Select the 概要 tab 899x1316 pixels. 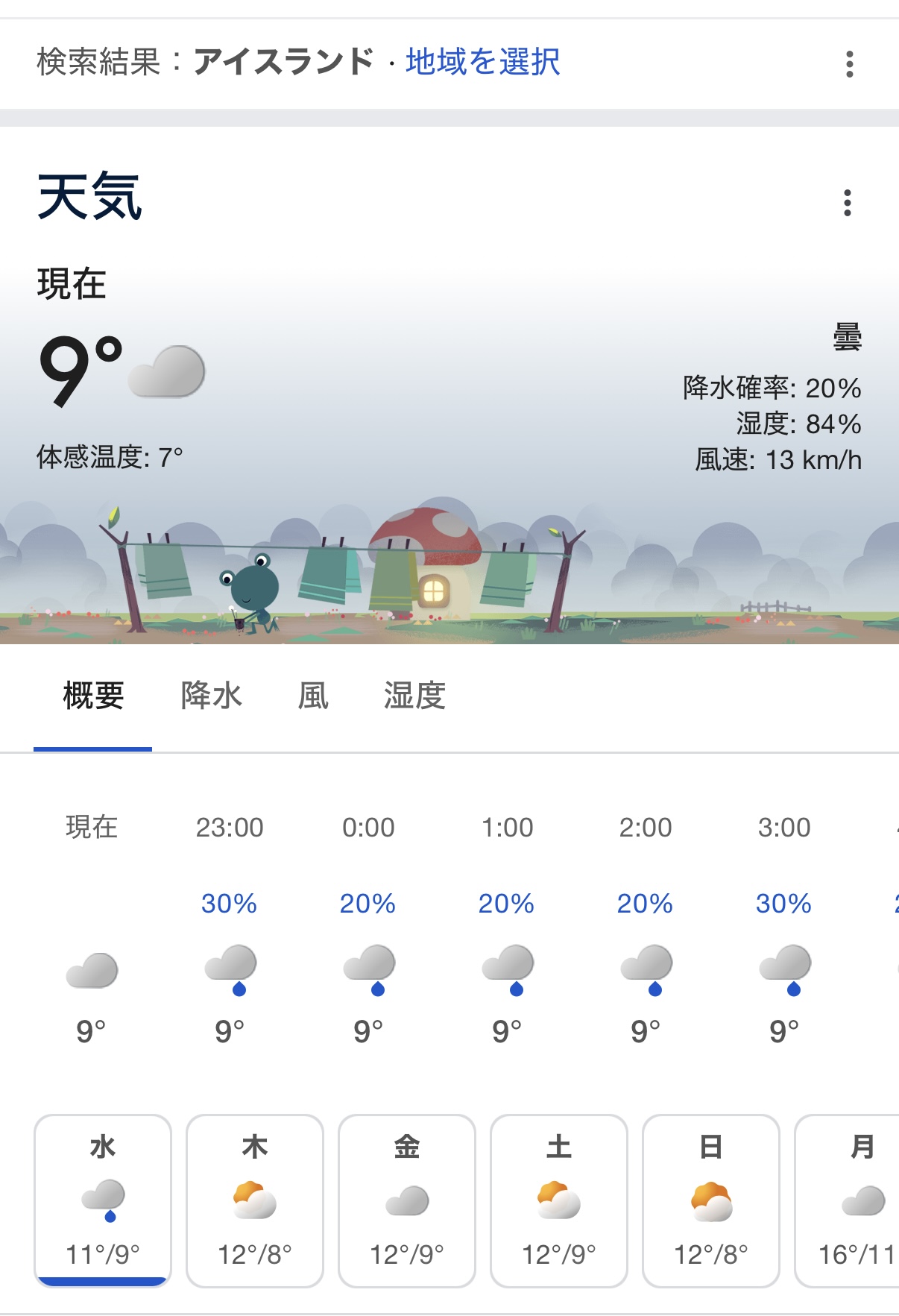93,696
